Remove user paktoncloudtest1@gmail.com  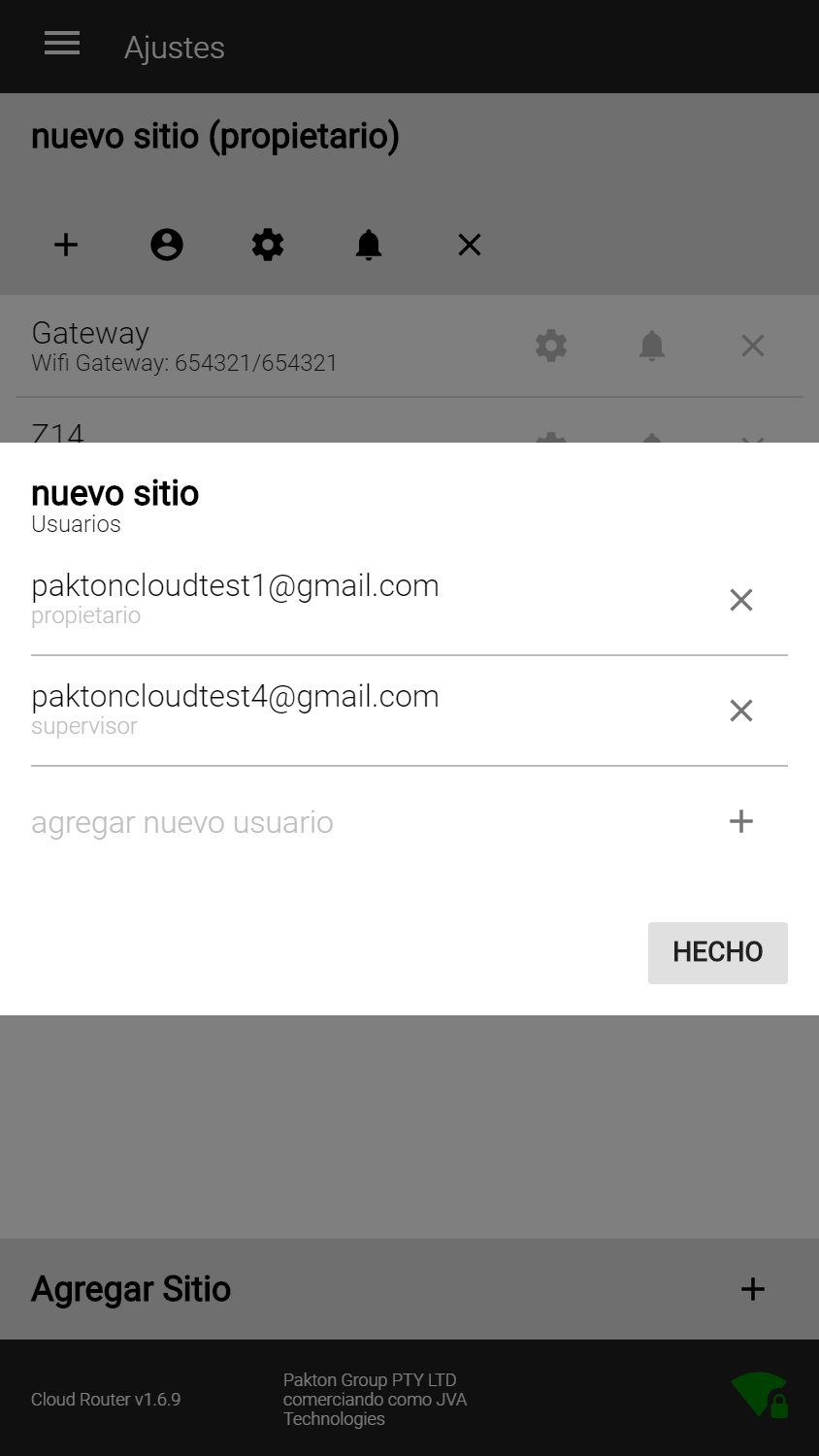pos(741,600)
